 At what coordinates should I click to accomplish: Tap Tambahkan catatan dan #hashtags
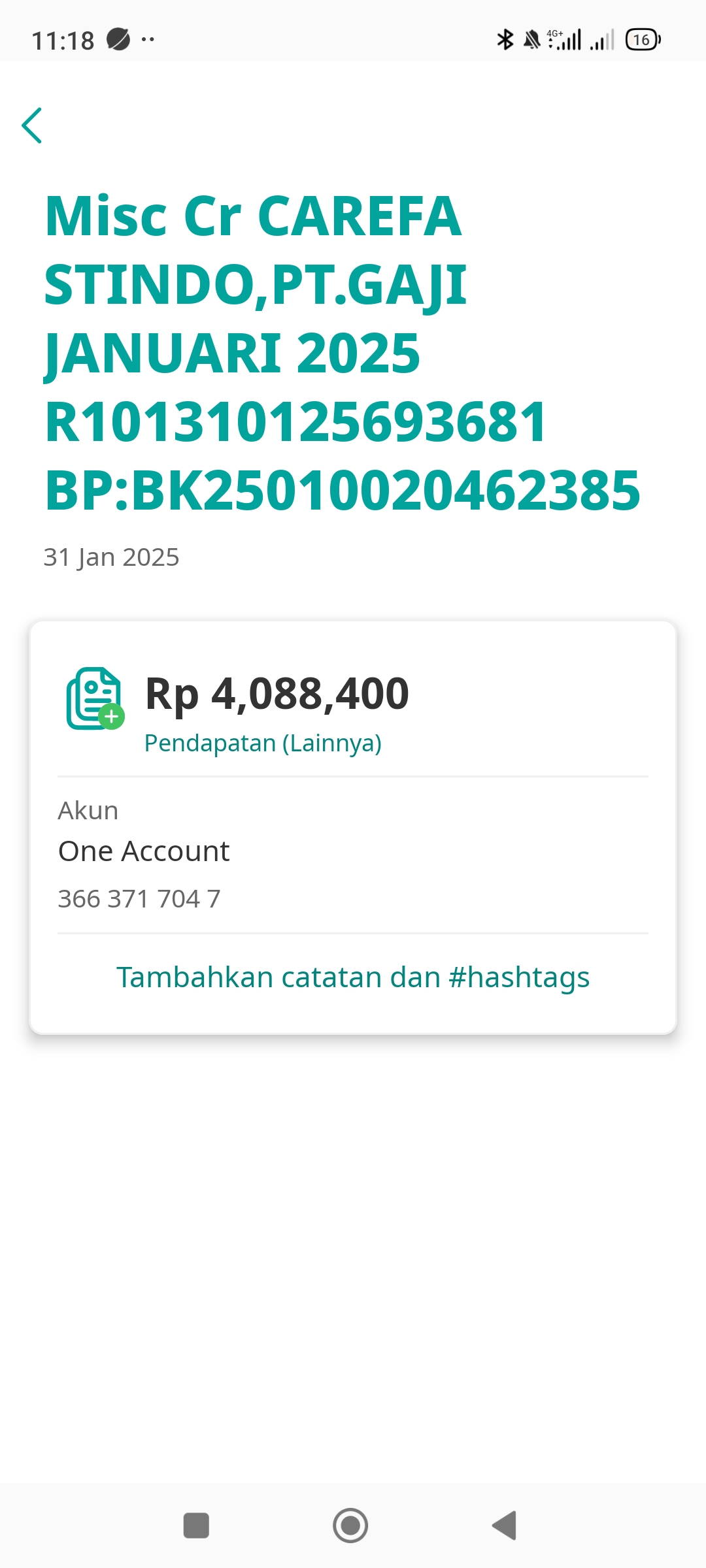click(353, 977)
